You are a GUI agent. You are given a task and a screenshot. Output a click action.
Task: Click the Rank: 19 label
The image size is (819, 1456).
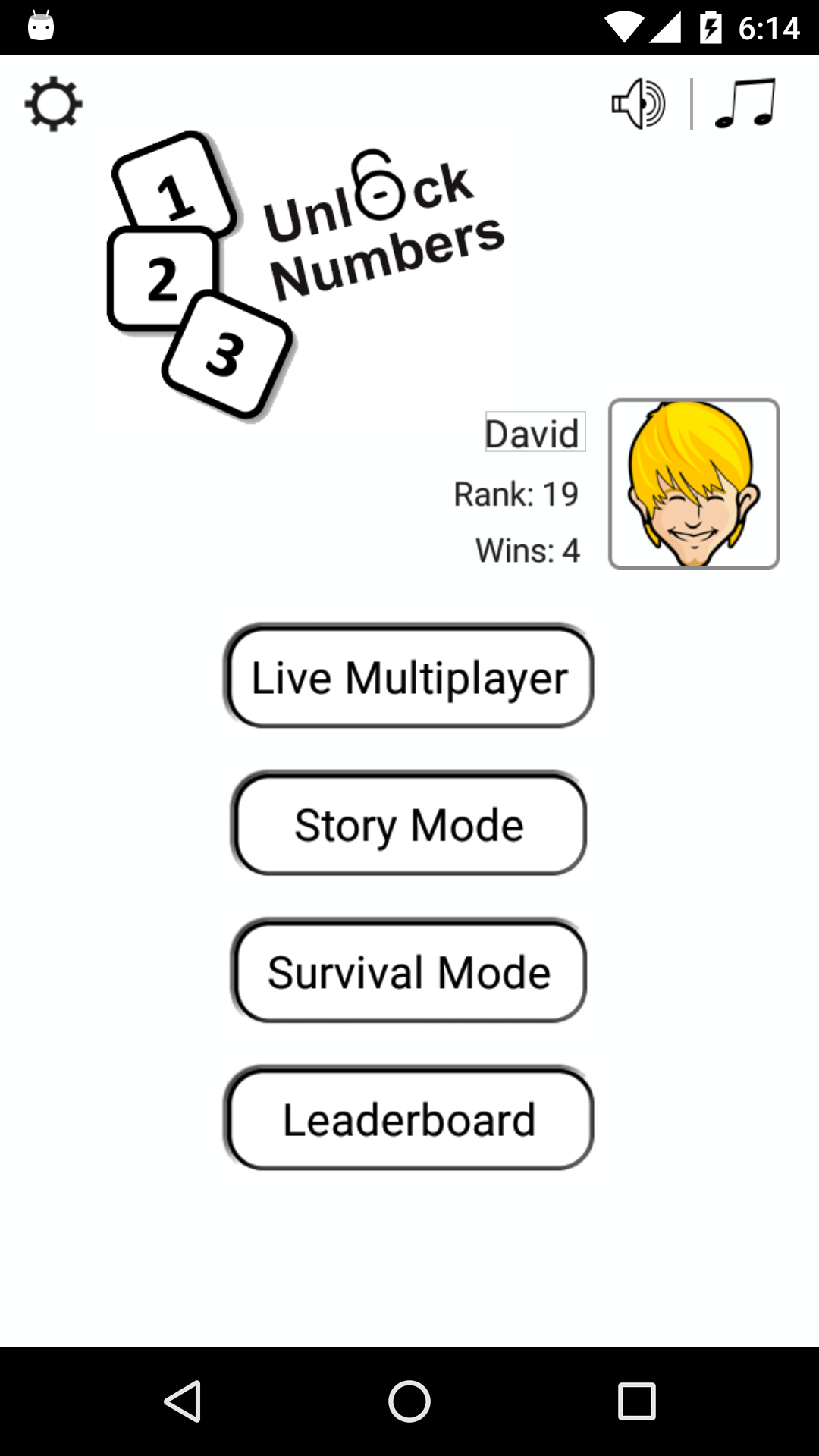tap(516, 493)
